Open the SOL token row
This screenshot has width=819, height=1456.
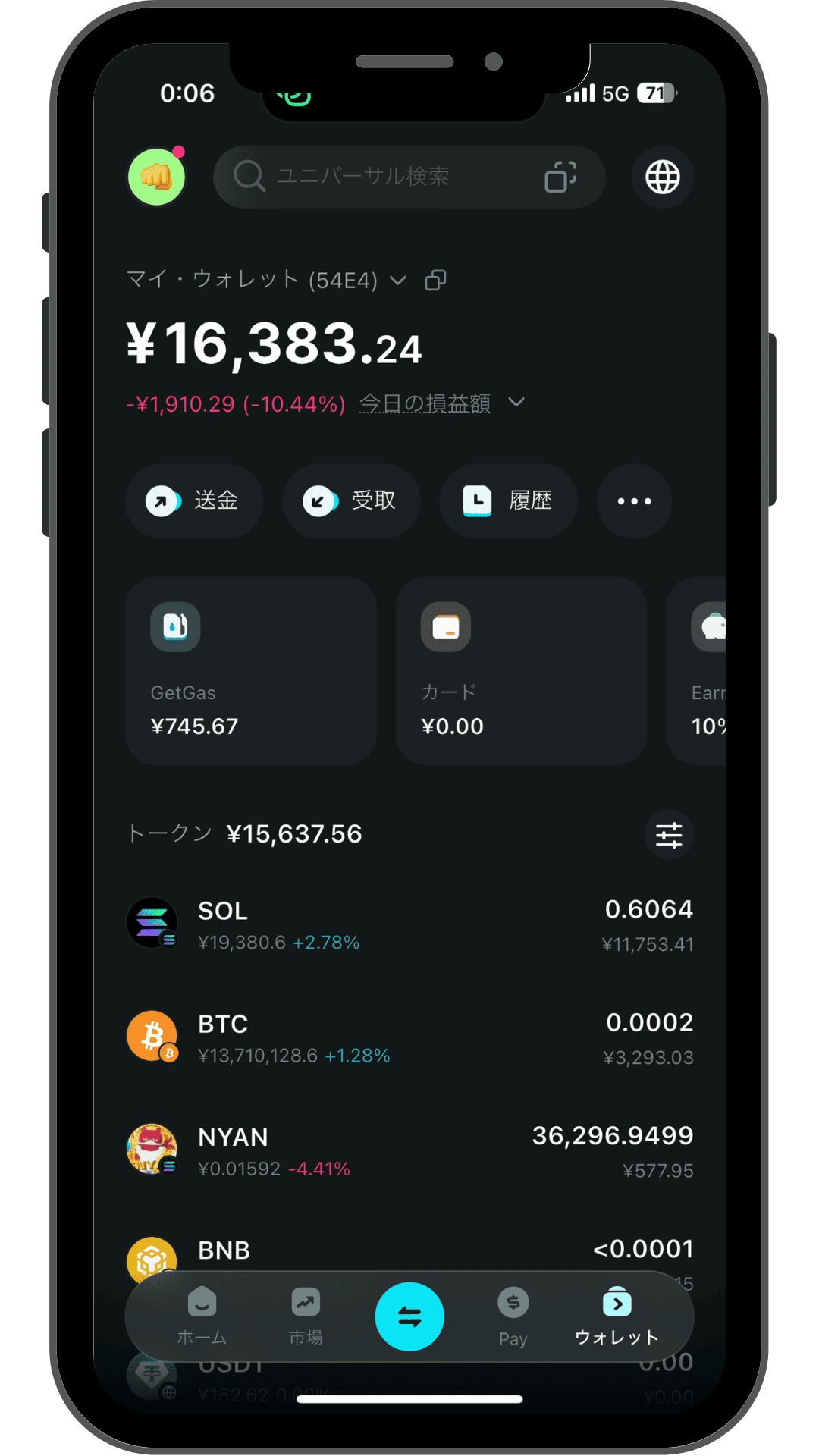409,925
